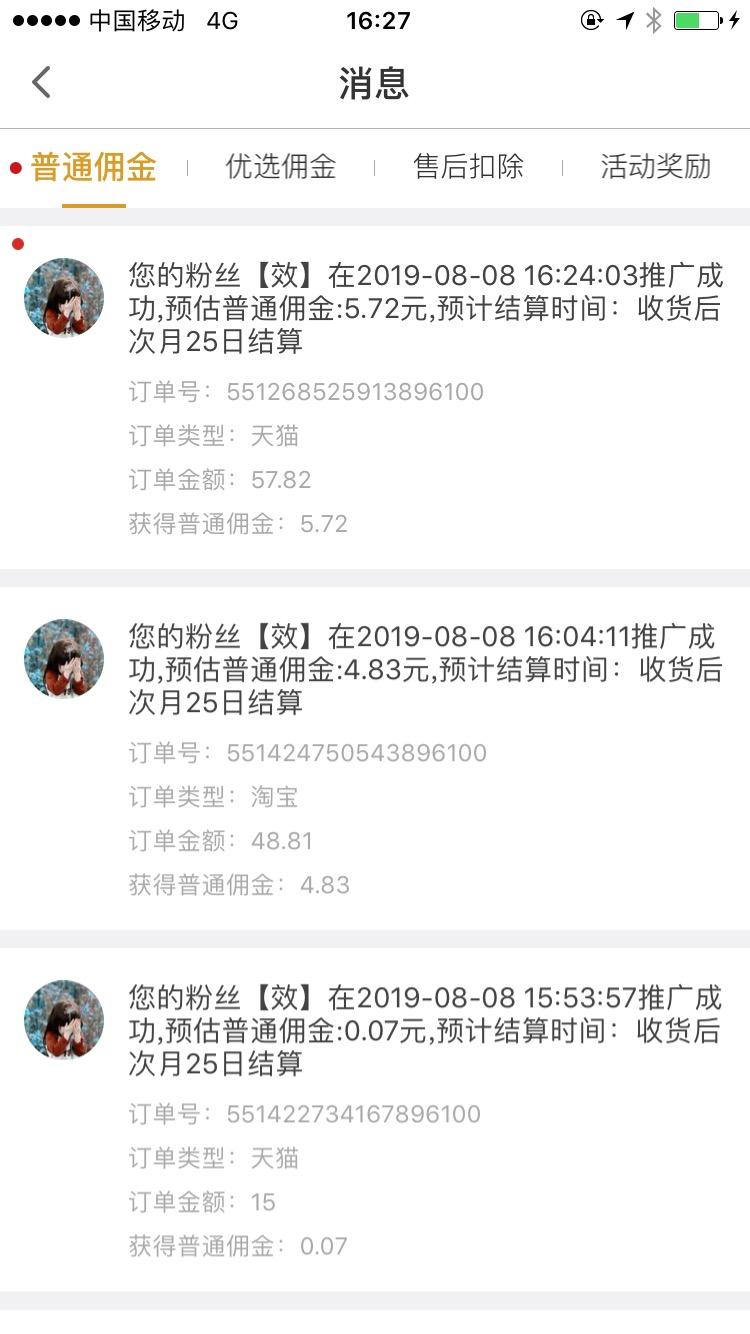
Task: Select the 普通佣金 tab
Action: (x=94, y=167)
